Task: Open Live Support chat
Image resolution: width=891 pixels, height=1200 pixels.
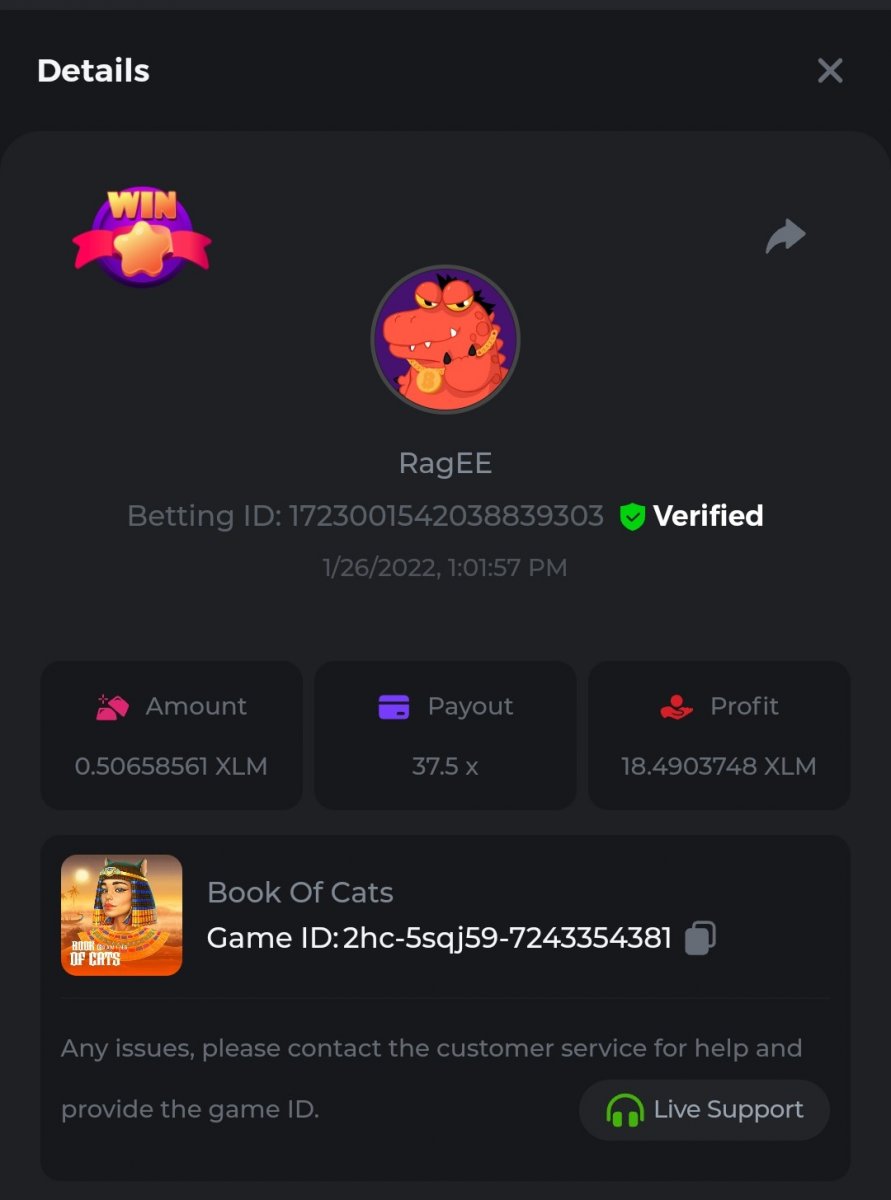Action: pos(704,1110)
